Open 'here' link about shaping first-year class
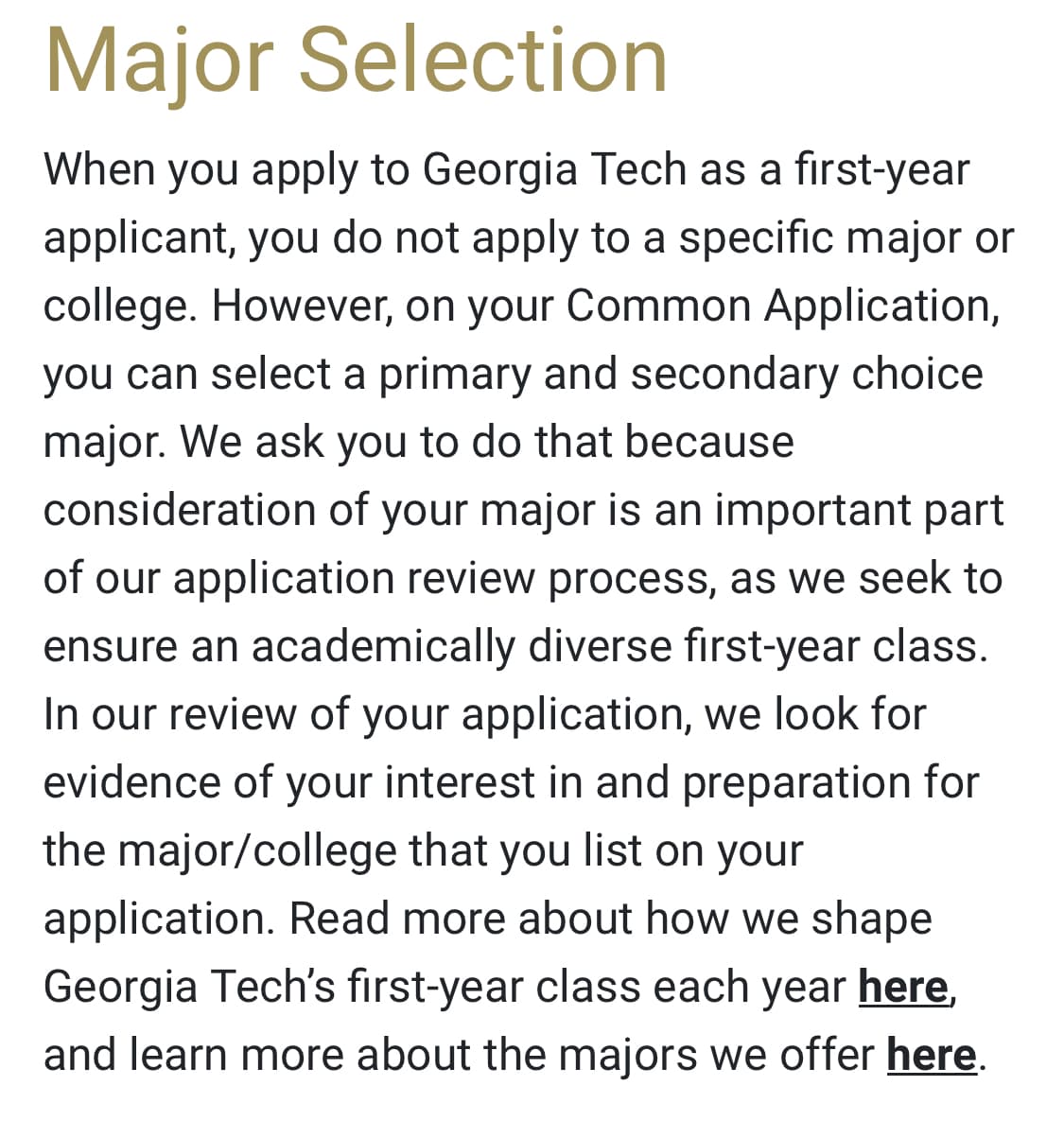Screen dimensions: 1064x1121 tap(902, 988)
